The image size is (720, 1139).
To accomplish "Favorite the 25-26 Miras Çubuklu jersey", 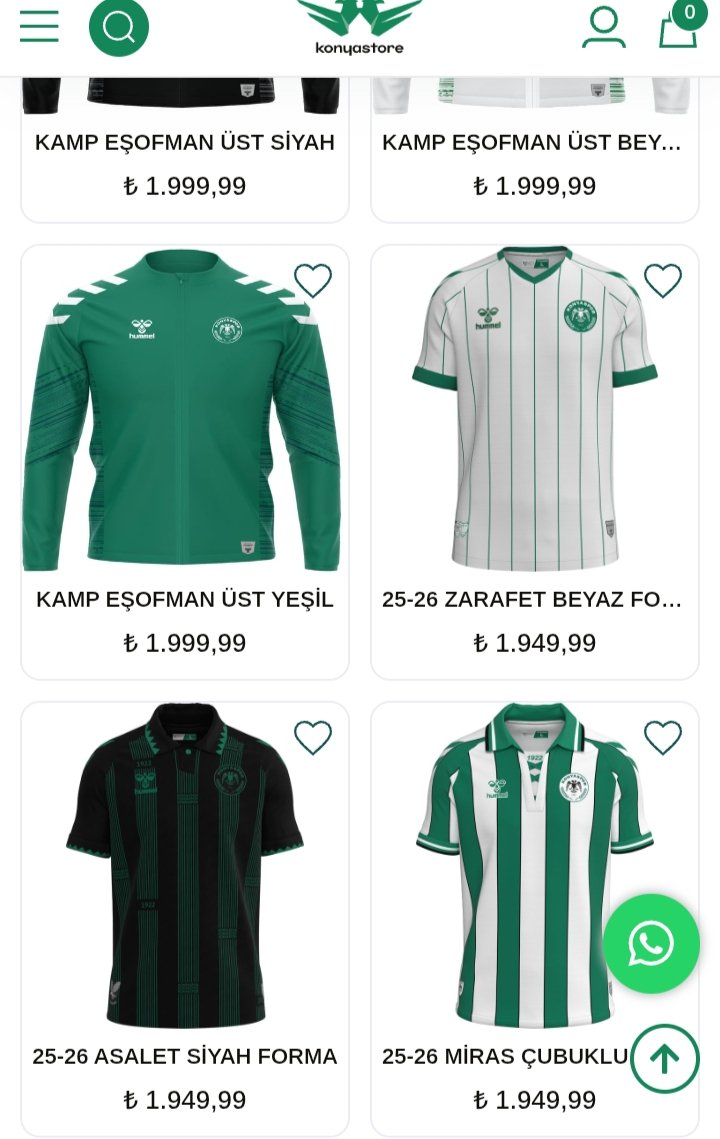I will pyautogui.click(x=663, y=738).
